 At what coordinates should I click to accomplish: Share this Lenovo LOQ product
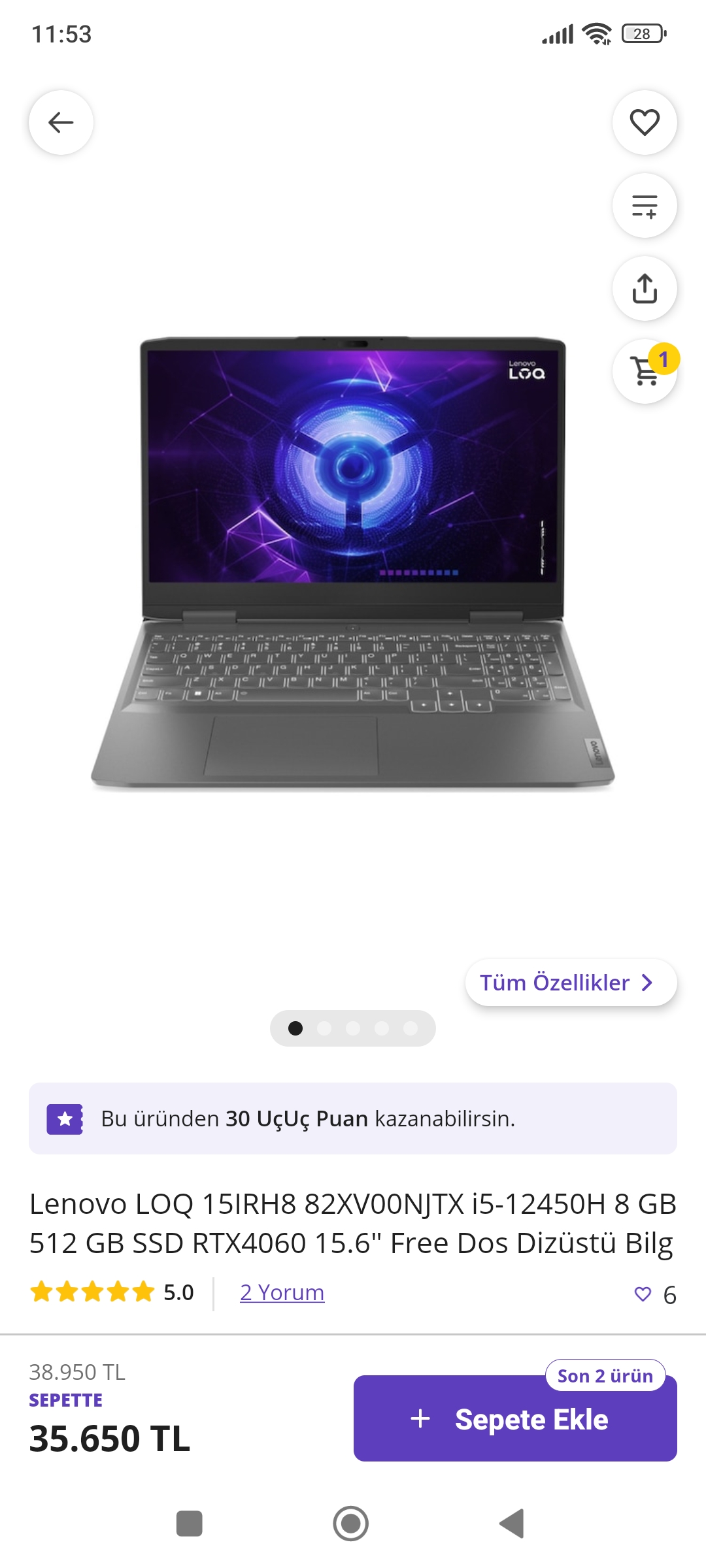coord(644,288)
